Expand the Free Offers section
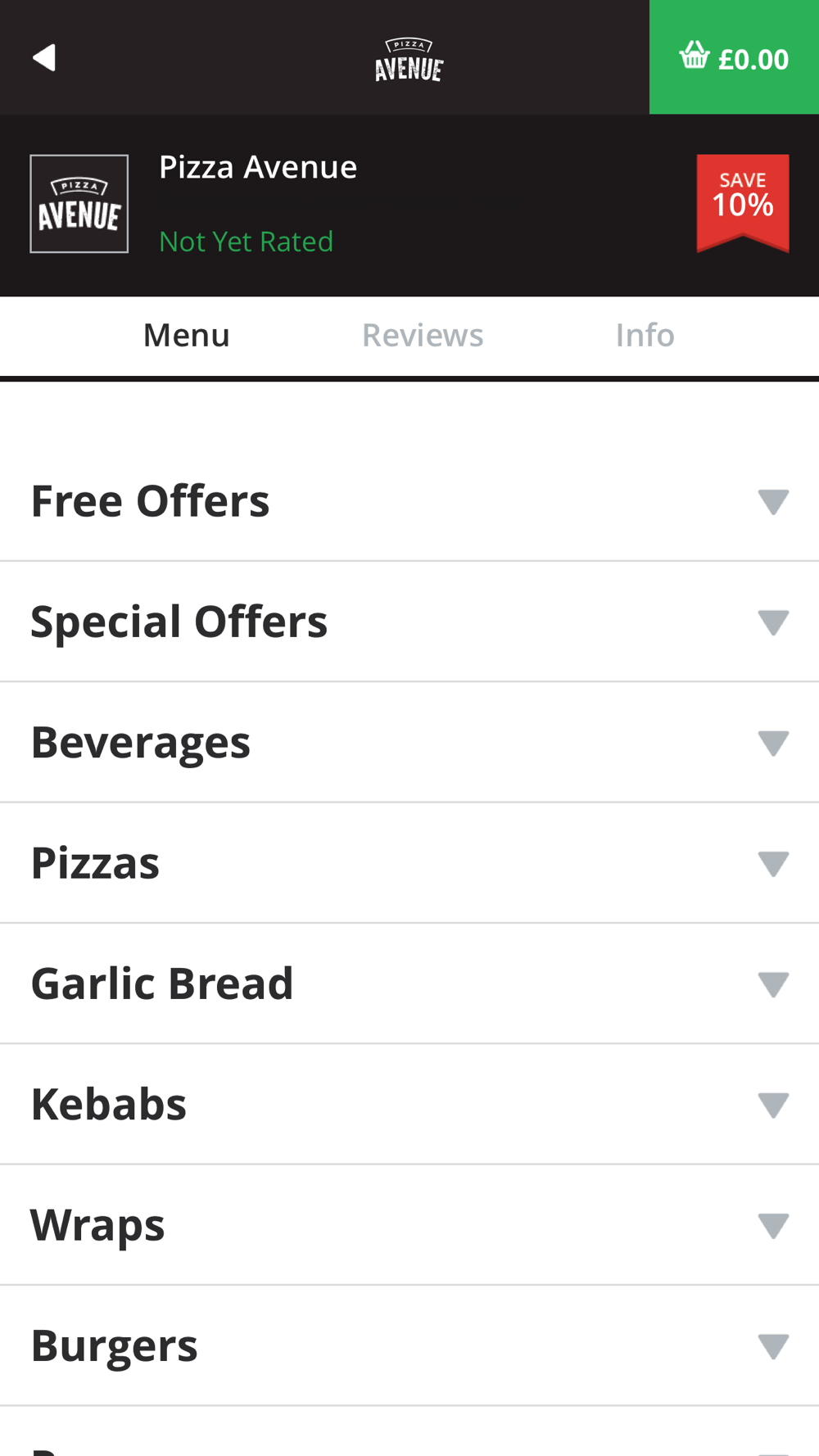The height and width of the screenshot is (1456, 819). point(409,501)
